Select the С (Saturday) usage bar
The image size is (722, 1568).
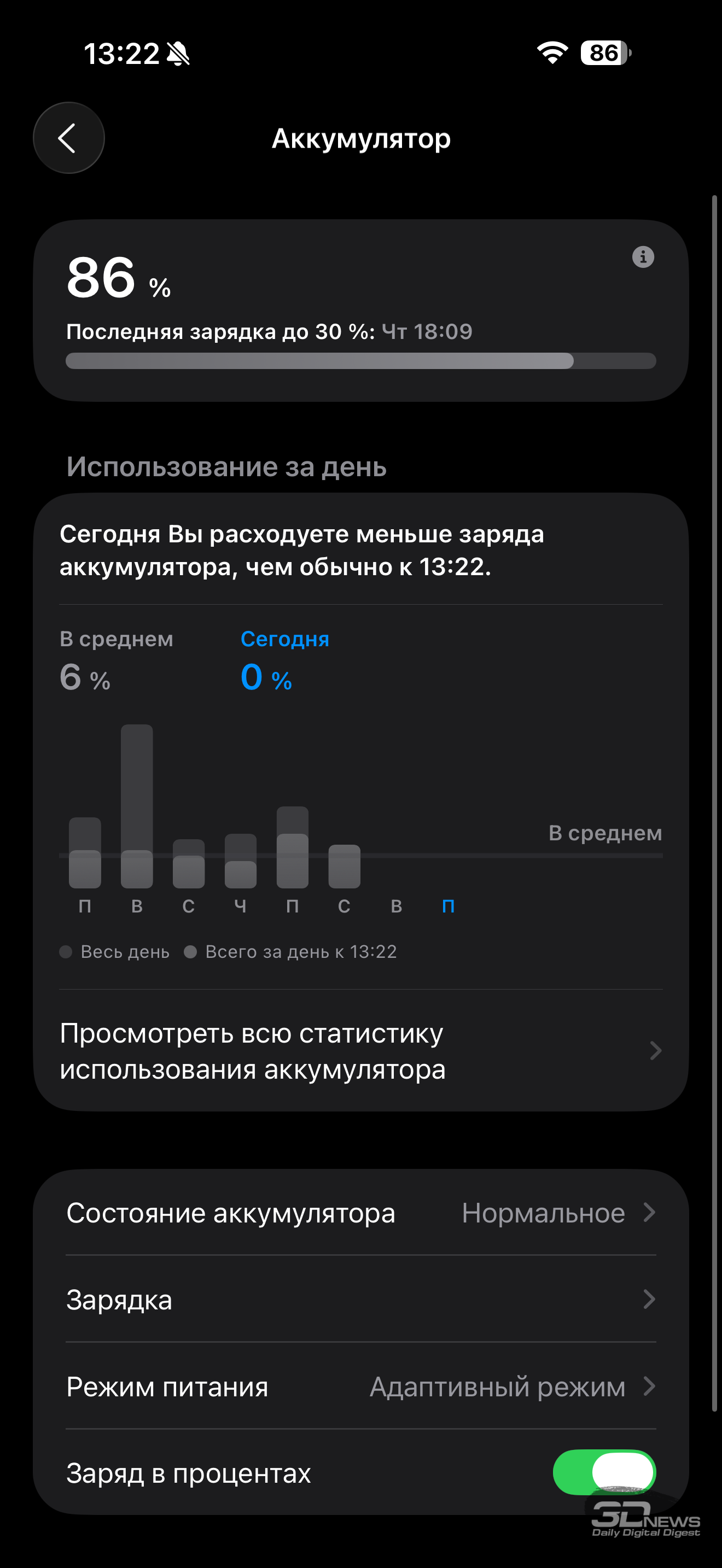coord(344,866)
